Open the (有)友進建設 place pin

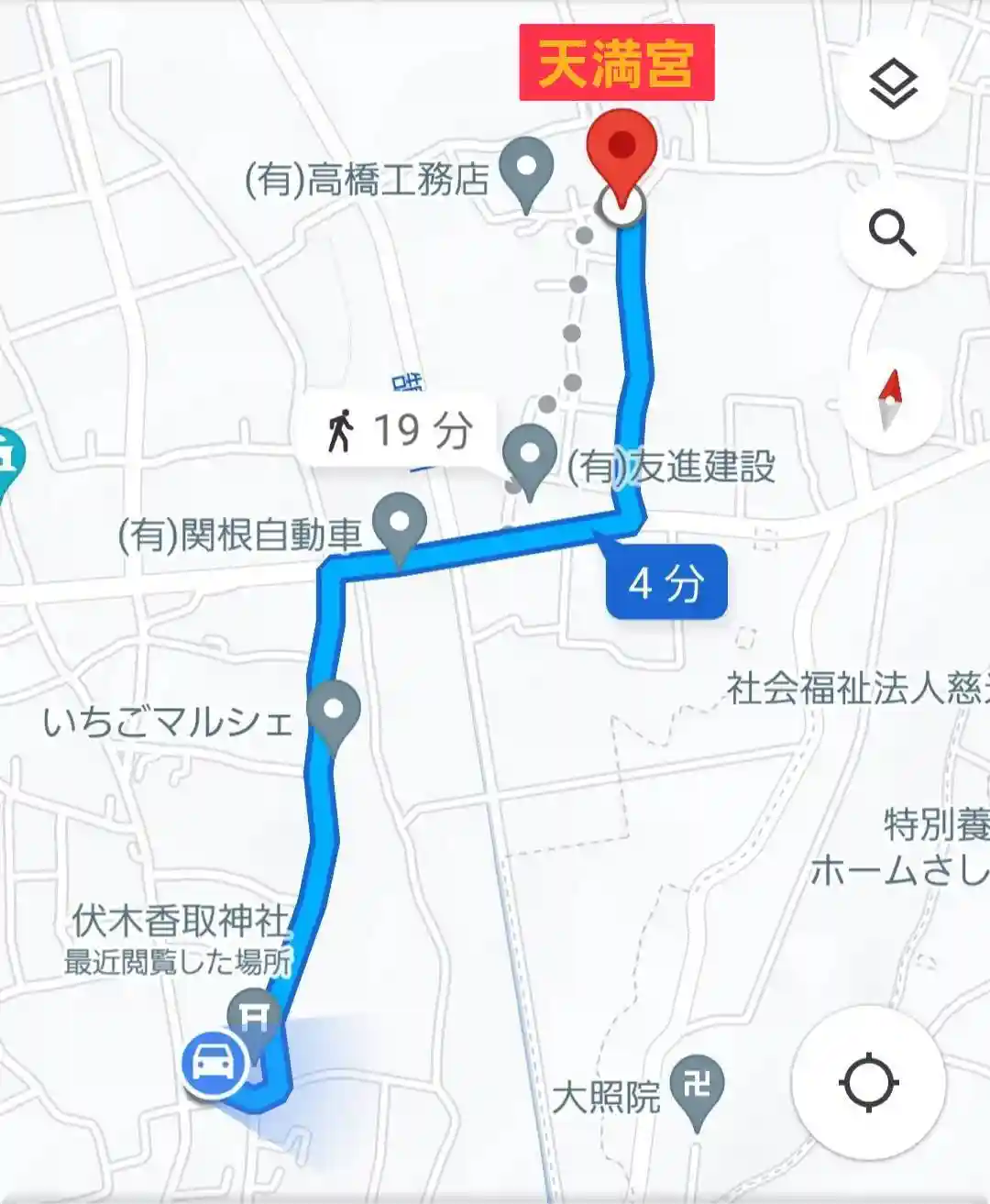coord(530,457)
